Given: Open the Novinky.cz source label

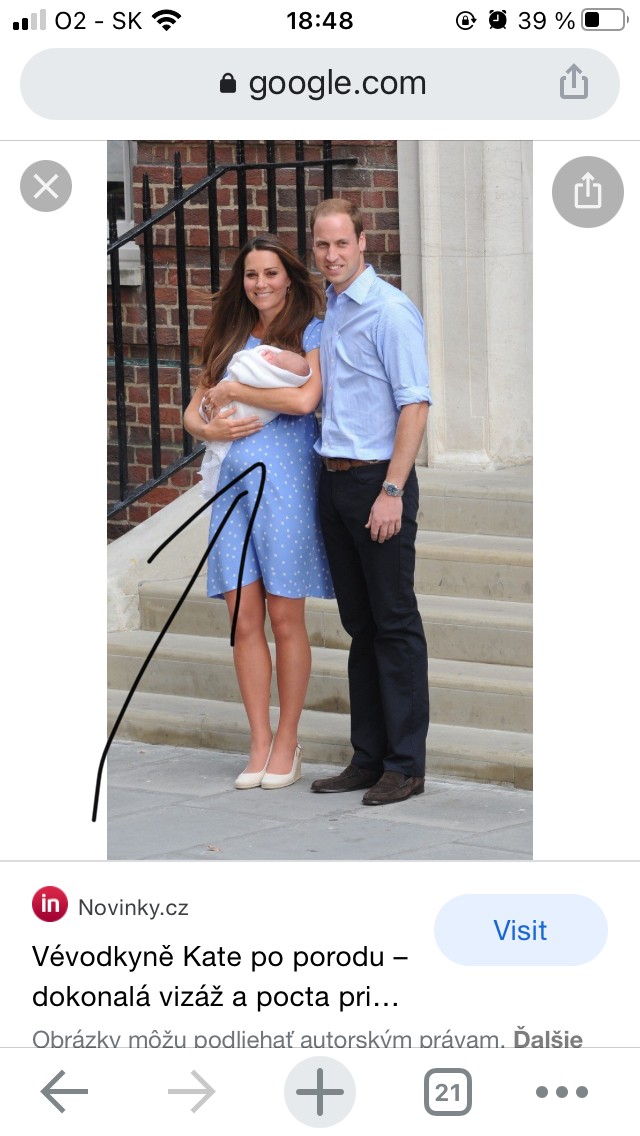Looking at the screenshot, I should [132, 908].
